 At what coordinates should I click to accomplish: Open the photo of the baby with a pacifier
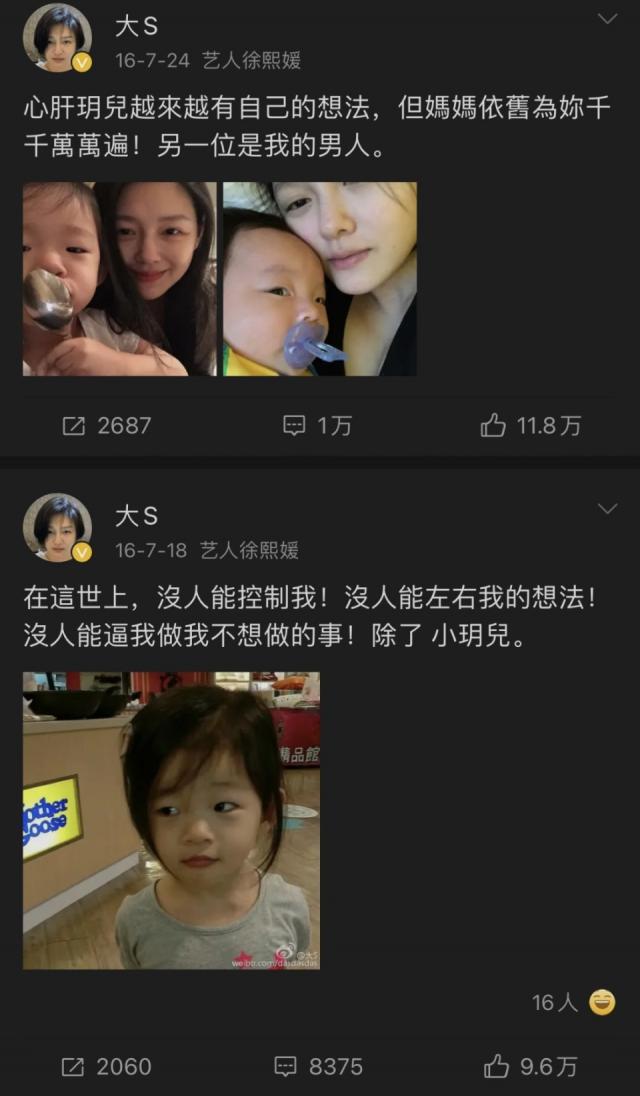pos(320,279)
